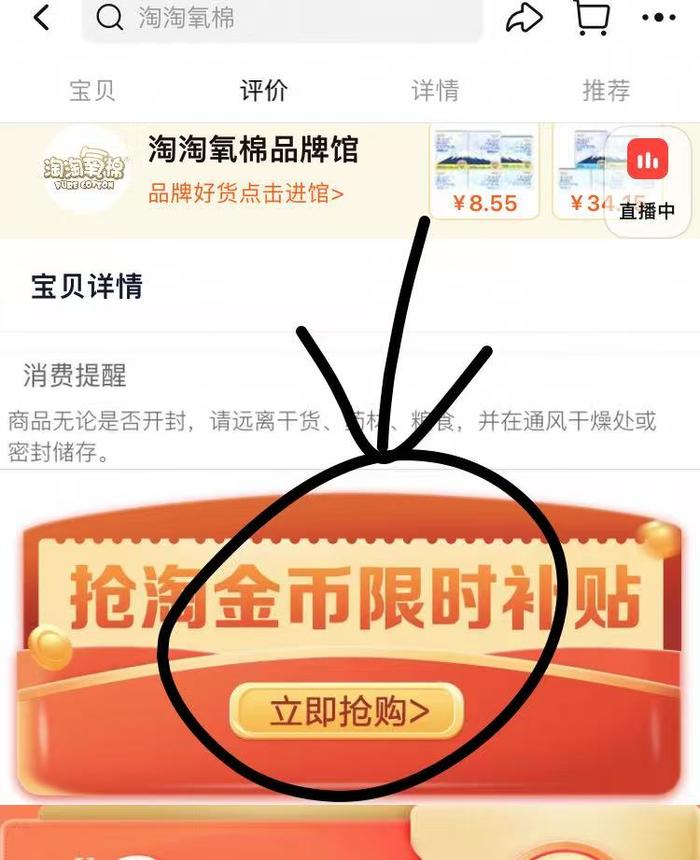
Task: Switch to the 宝贝 tab
Action: pos(93,90)
